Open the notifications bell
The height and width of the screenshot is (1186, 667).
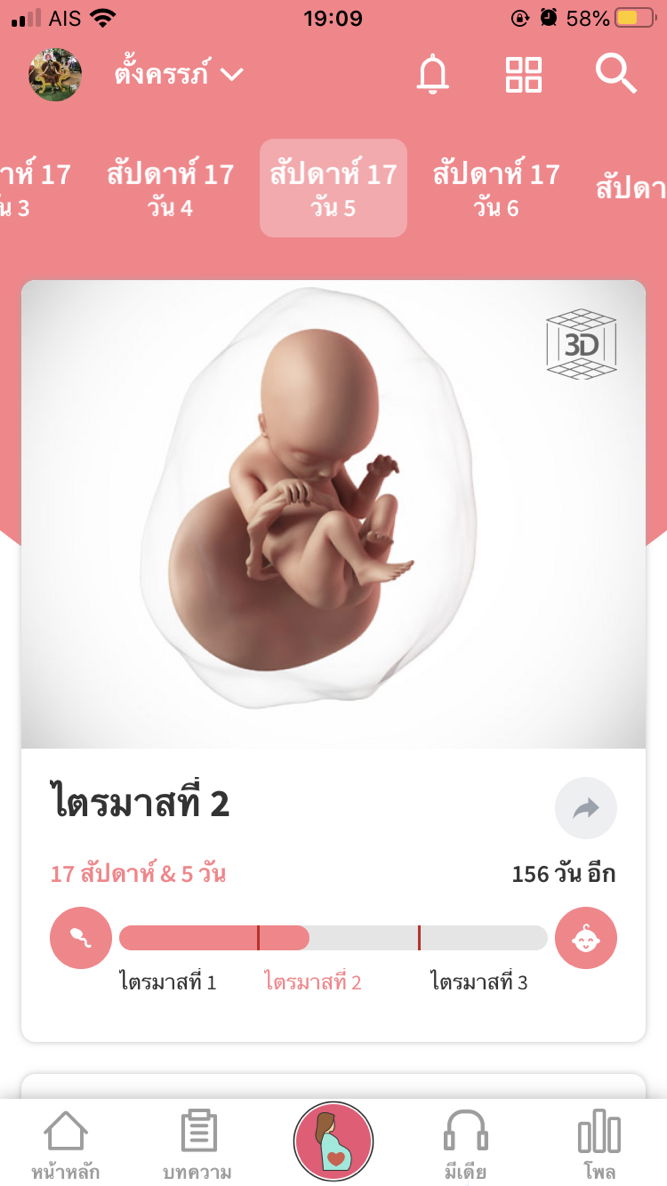tap(433, 75)
